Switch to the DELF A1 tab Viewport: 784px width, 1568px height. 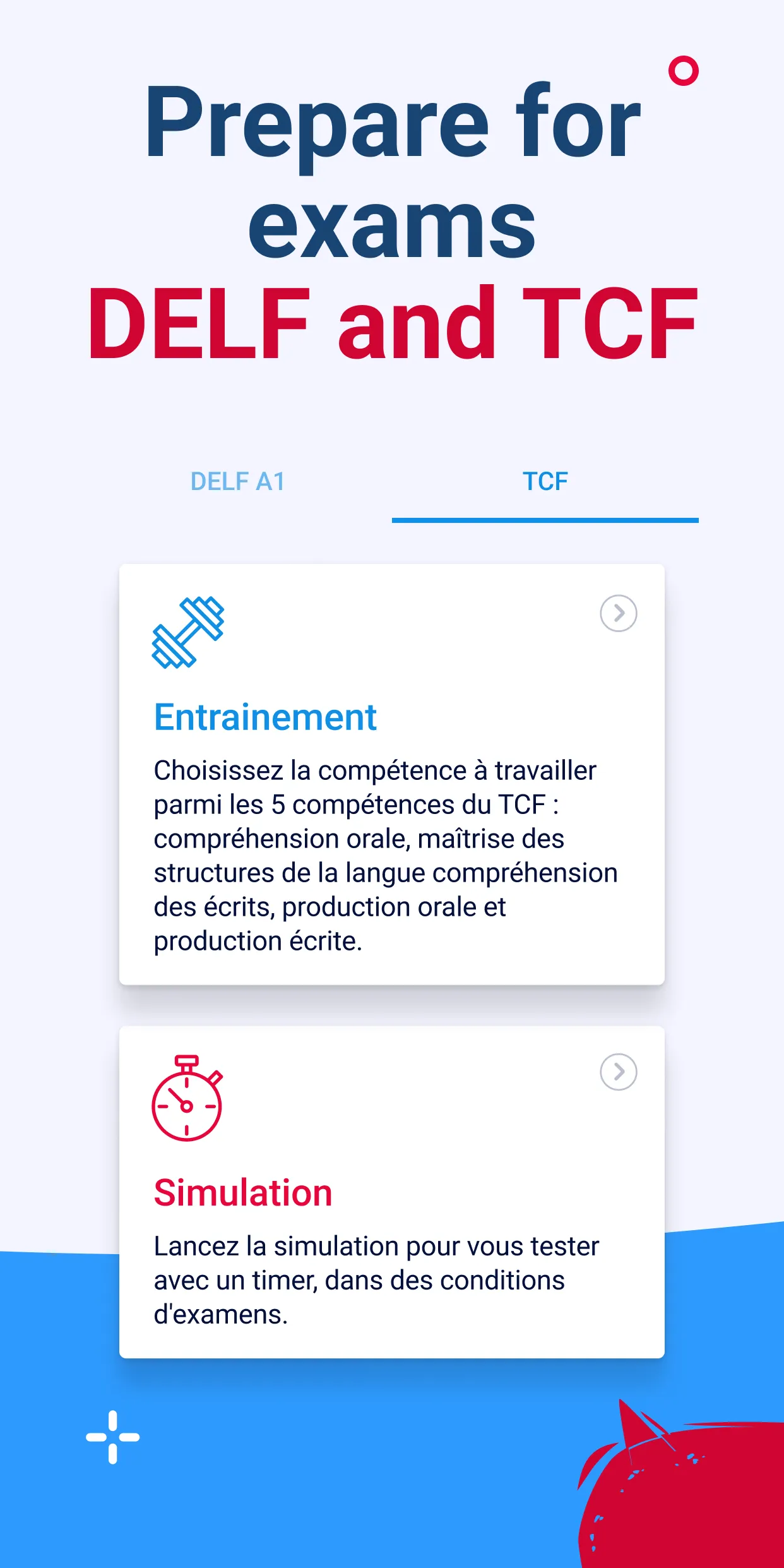pos(237,482)
